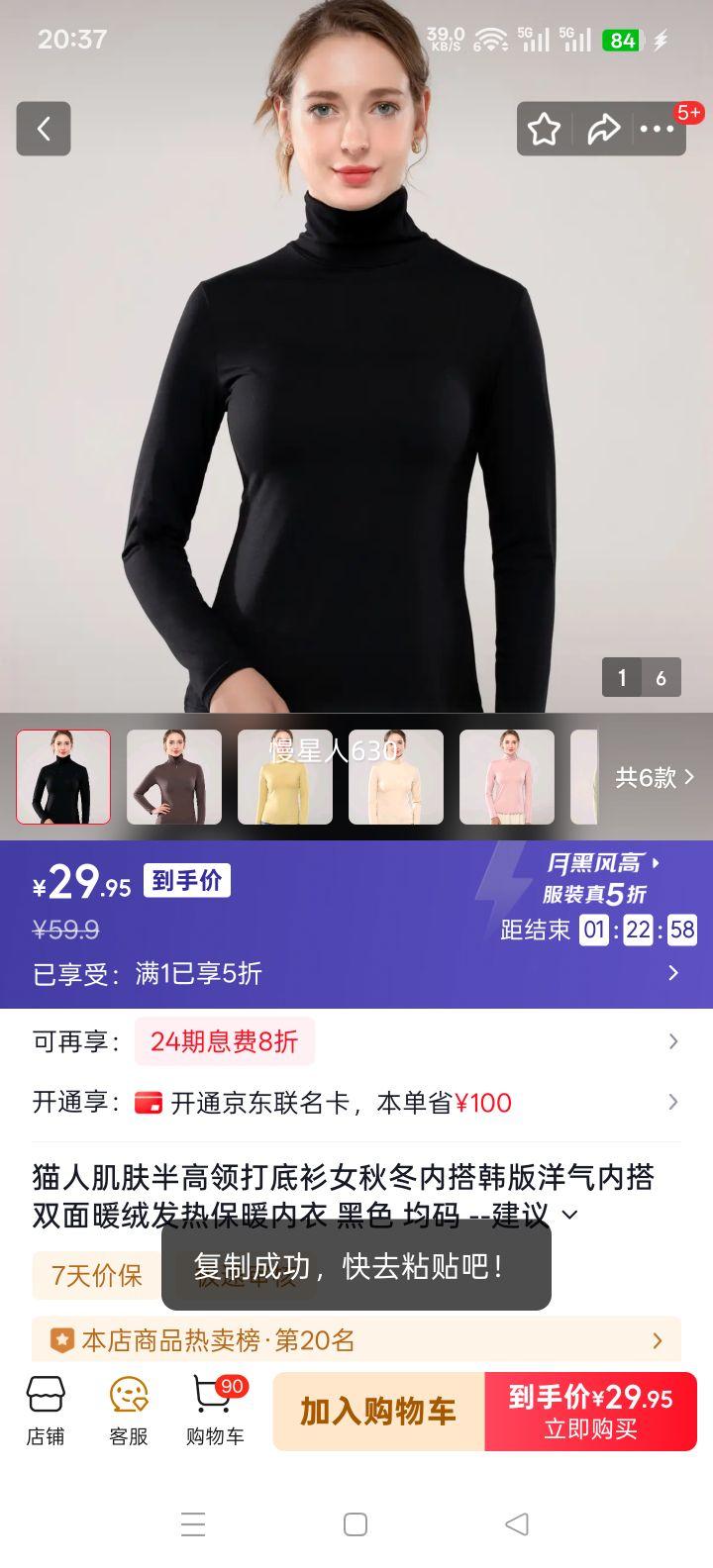Image resolution: width=713 pixels, height=1568 pixels.
Task: Expand the --建议 size suggestion dropdown
Action: pos(566,1213)
